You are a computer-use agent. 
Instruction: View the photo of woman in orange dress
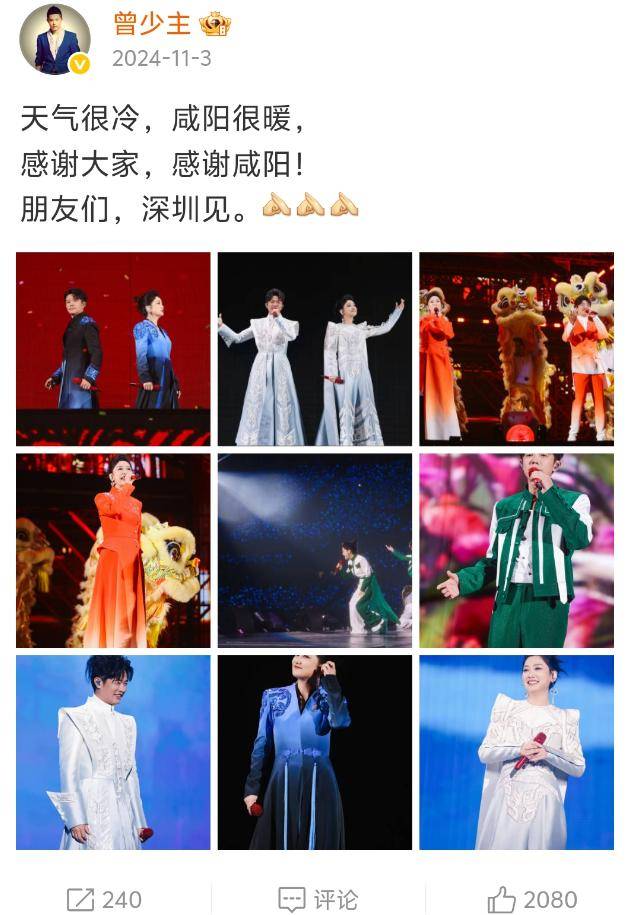coord(113,550)
